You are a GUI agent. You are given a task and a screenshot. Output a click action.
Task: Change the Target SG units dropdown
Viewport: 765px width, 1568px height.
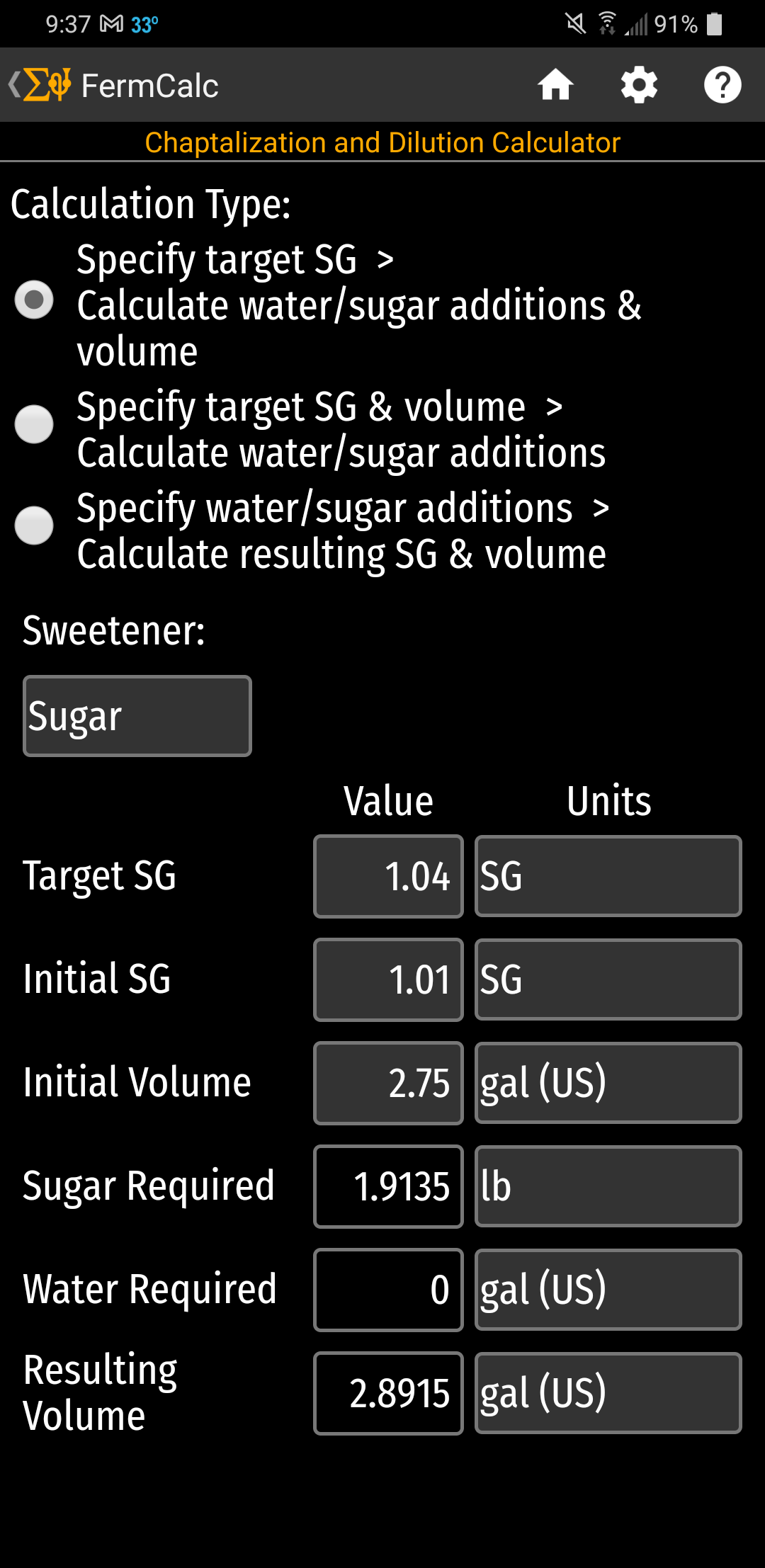(608, 876)
